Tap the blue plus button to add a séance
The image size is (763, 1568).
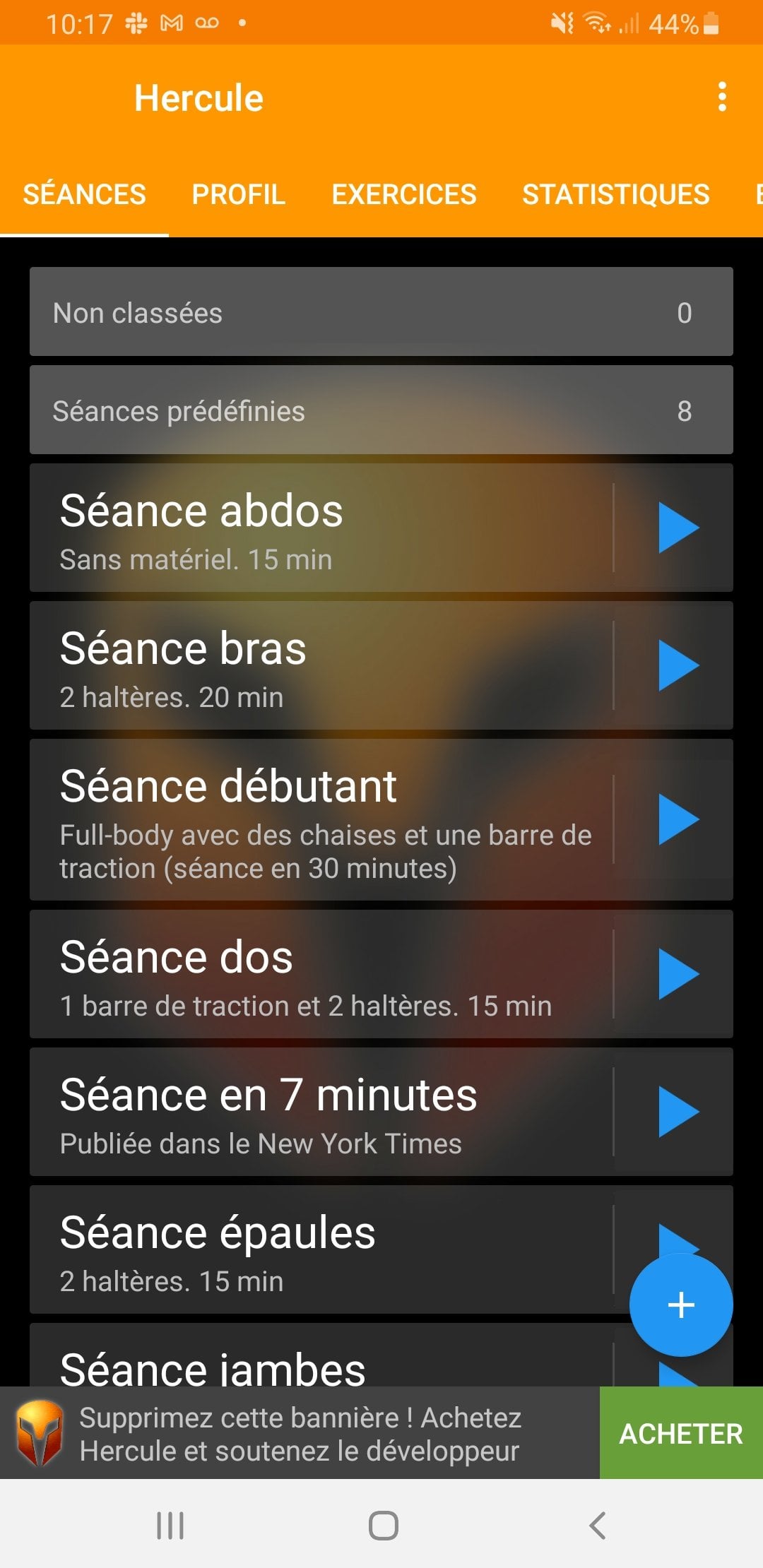click(x=680, y=1305)
